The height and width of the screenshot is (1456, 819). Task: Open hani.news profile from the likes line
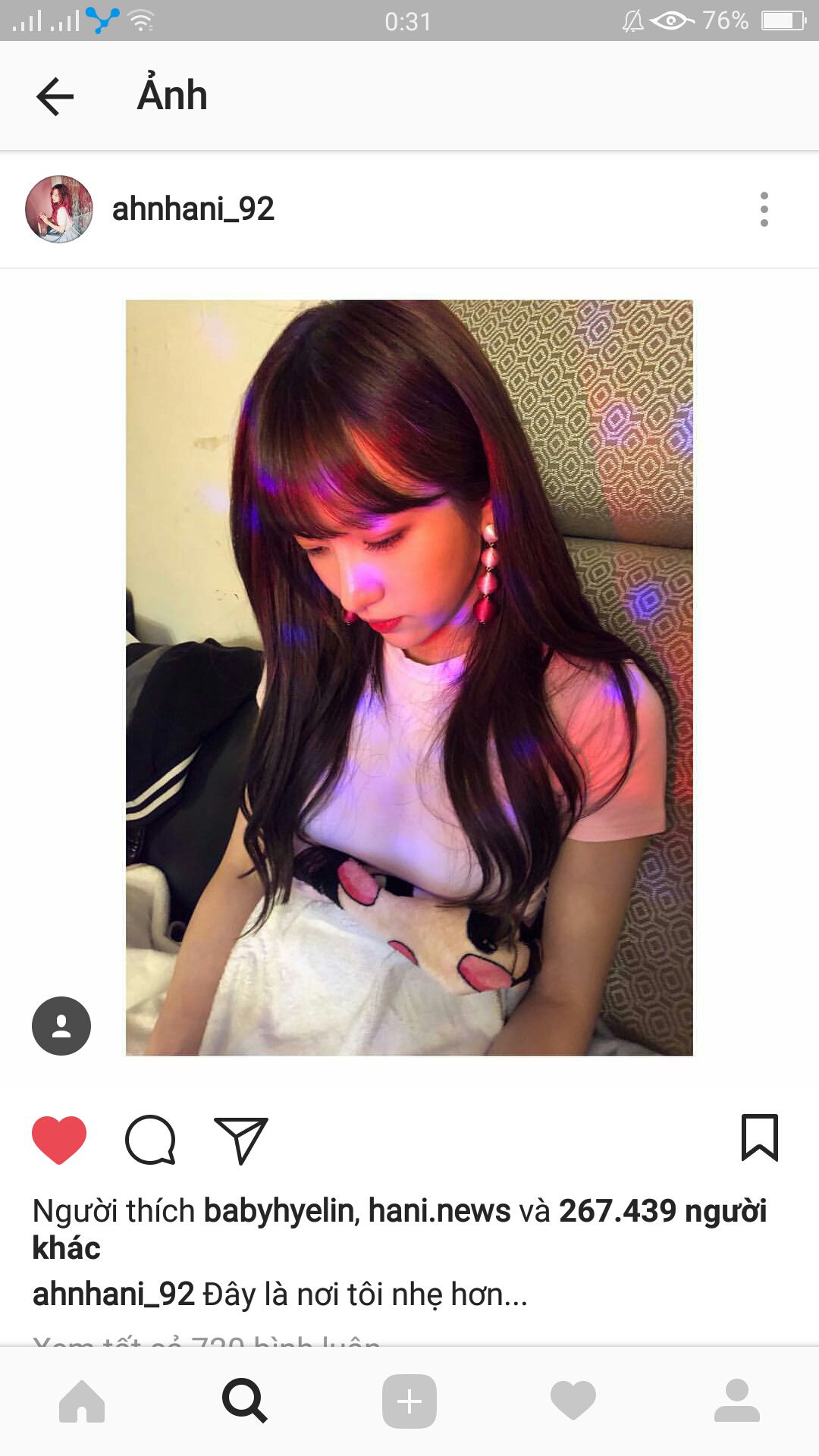click(440, 1211)
